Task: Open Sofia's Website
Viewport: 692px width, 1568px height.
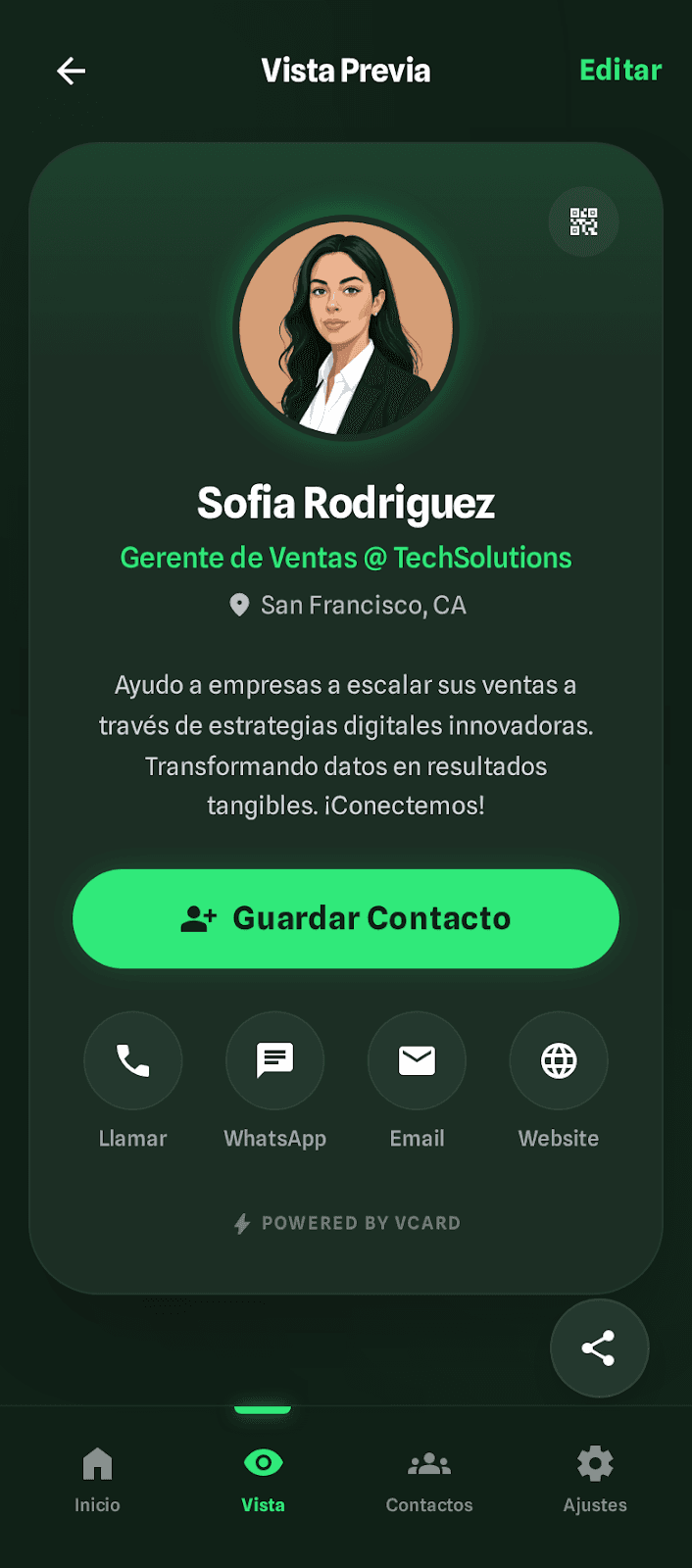Action: click(559, 1060)
